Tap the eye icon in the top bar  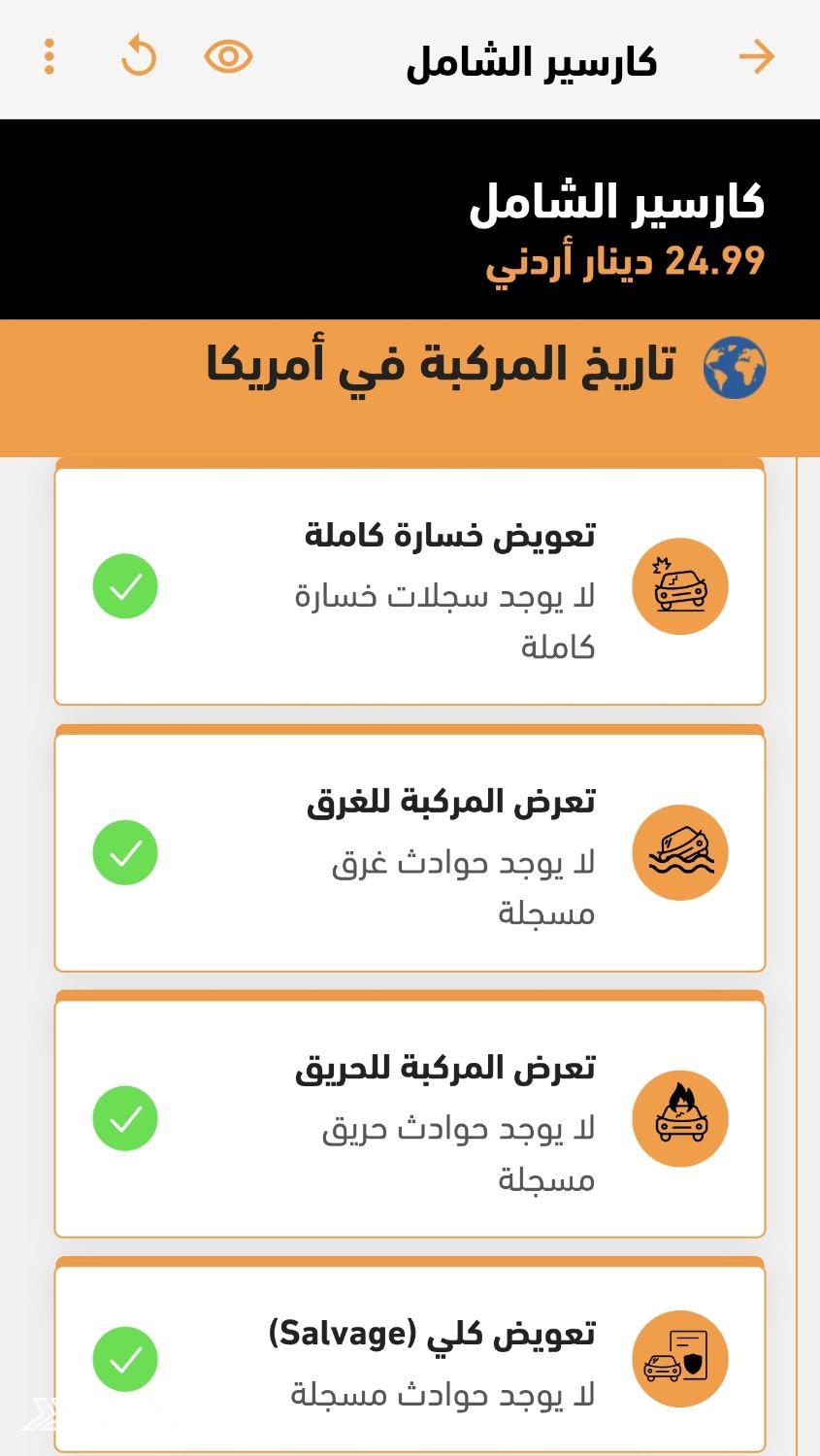(x=229, y=56)
